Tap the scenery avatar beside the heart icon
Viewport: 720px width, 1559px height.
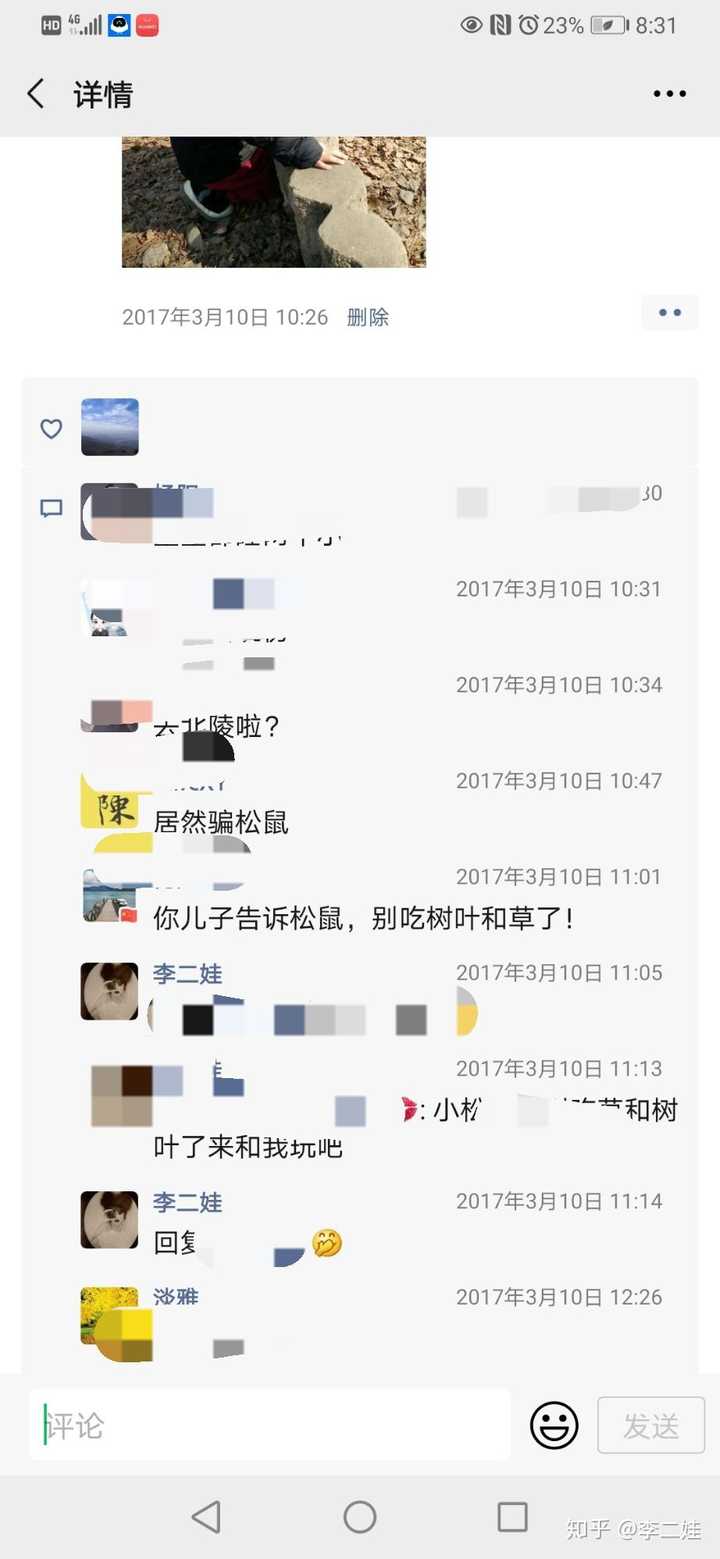coord(110,427)
